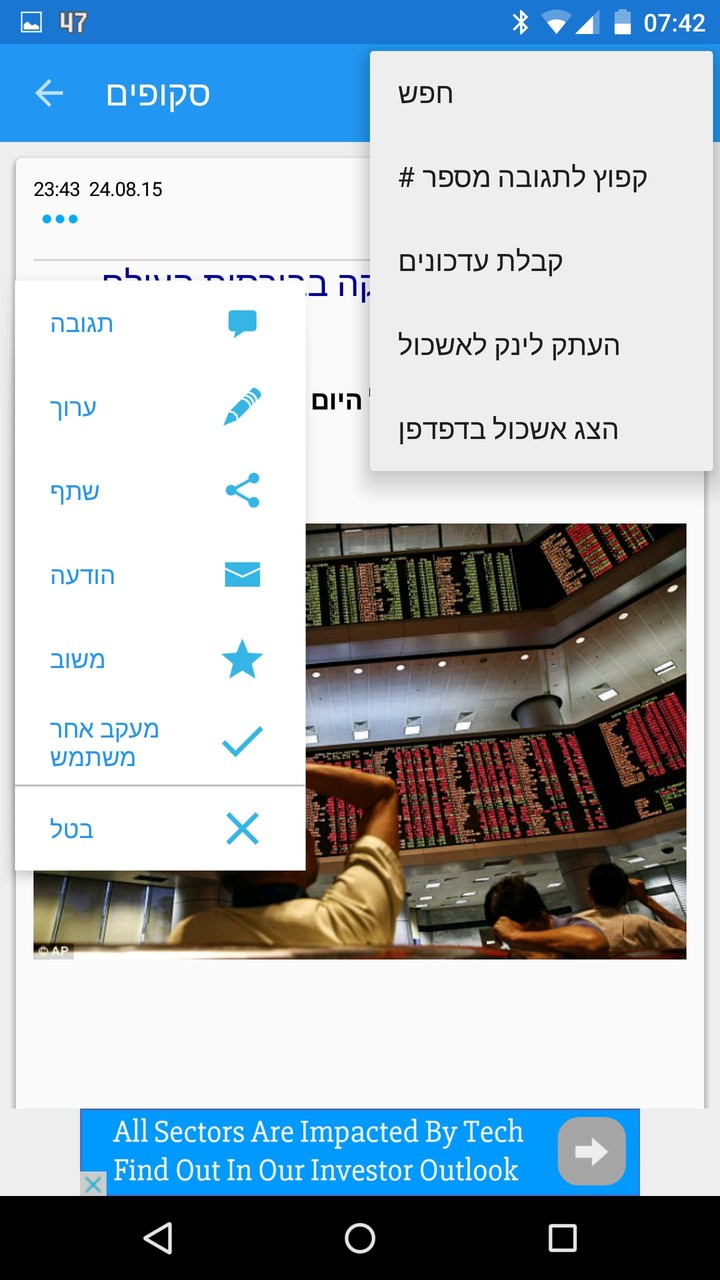Select the checkmark icon for מעקב אחר משתמש
The width and height of the screenshot is (720, 1280).
click(x=241, y=742)
